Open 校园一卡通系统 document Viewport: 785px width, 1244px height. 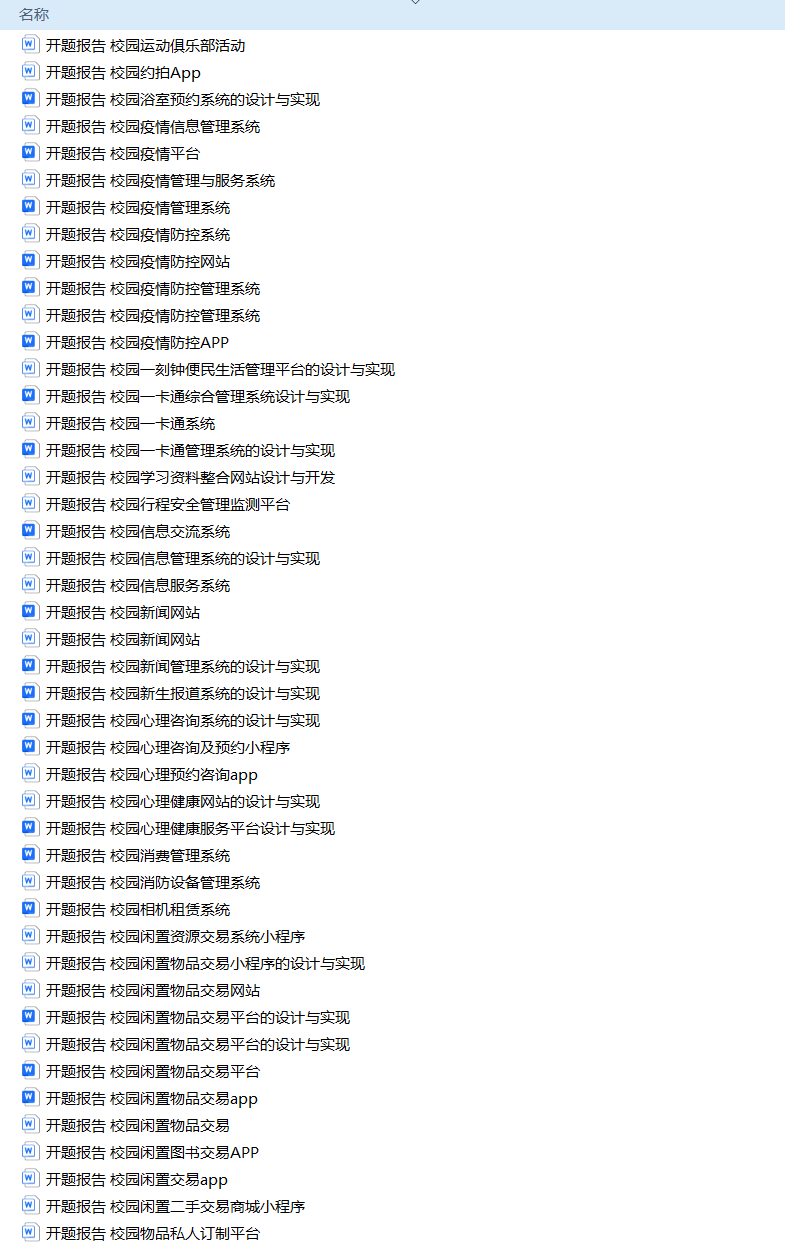click(x=130, y=423)
